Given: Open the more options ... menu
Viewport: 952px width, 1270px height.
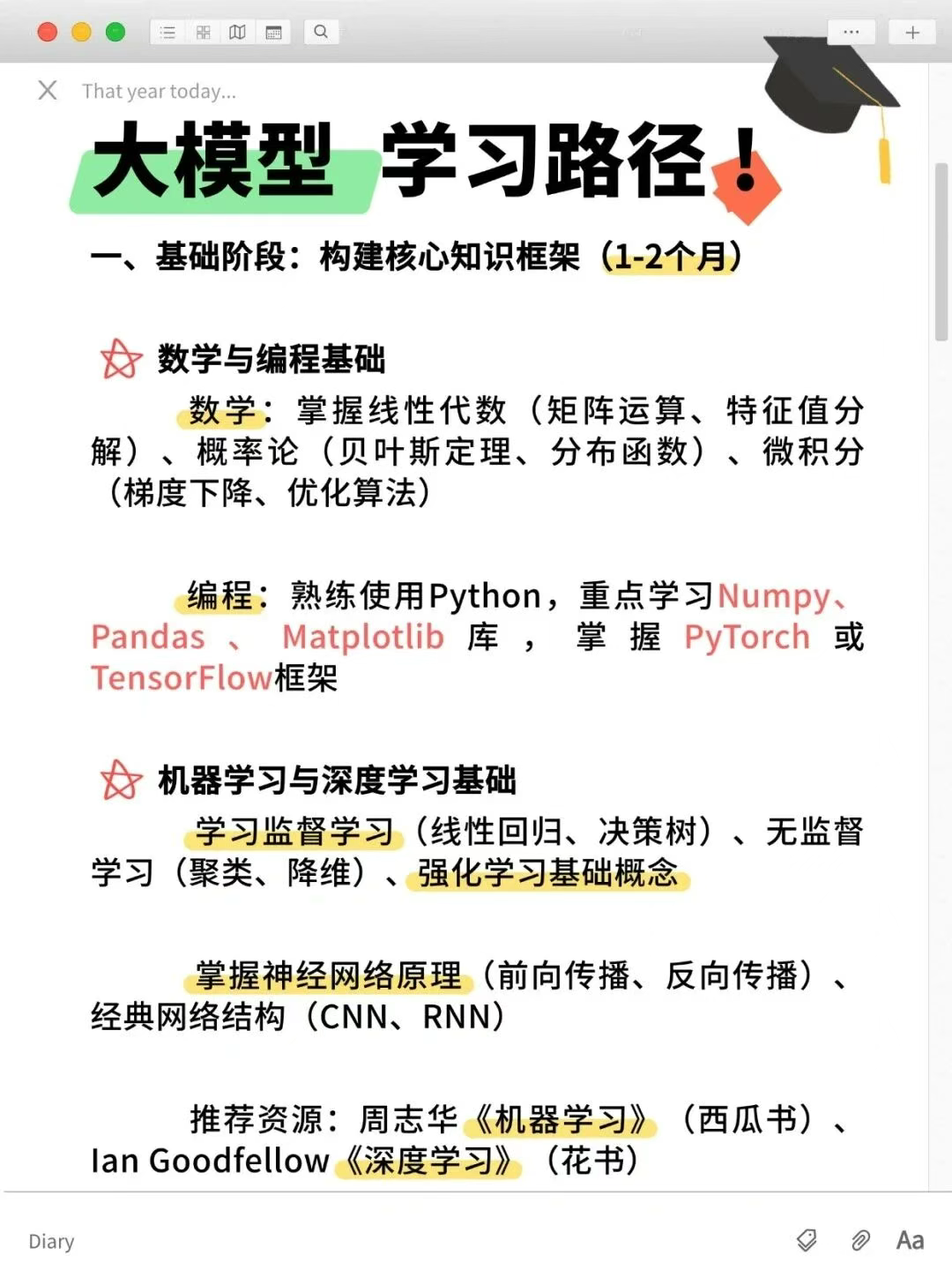Looking at the screenshot, I should [852, 32].
